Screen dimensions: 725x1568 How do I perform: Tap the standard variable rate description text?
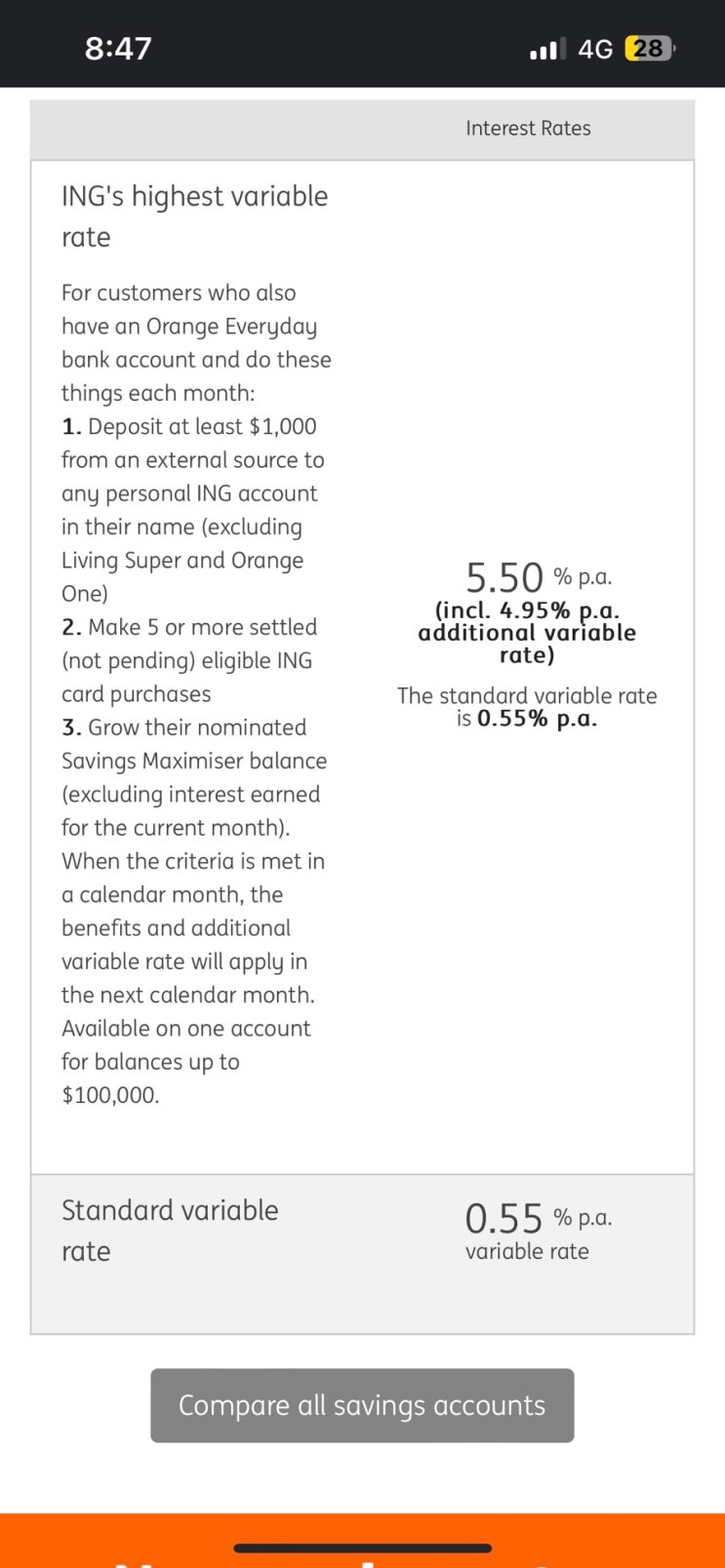(527, 707)
